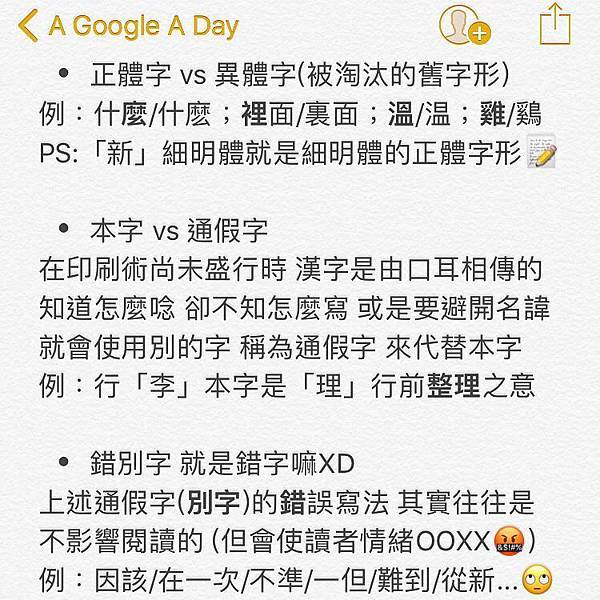
Task: Go back to A Google A Day folder
Action: [130, 25]
